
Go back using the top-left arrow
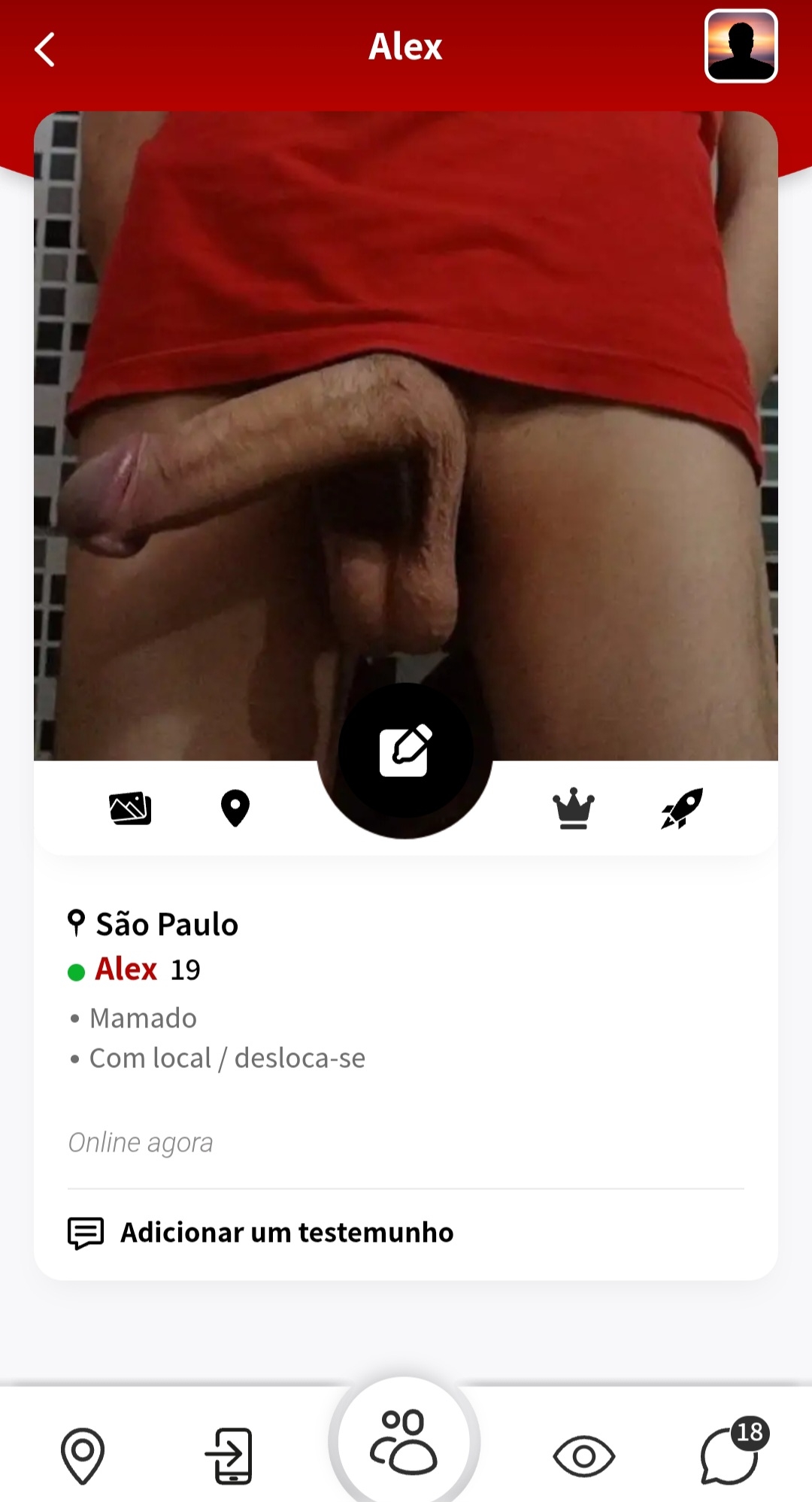(x=45, y=50)
